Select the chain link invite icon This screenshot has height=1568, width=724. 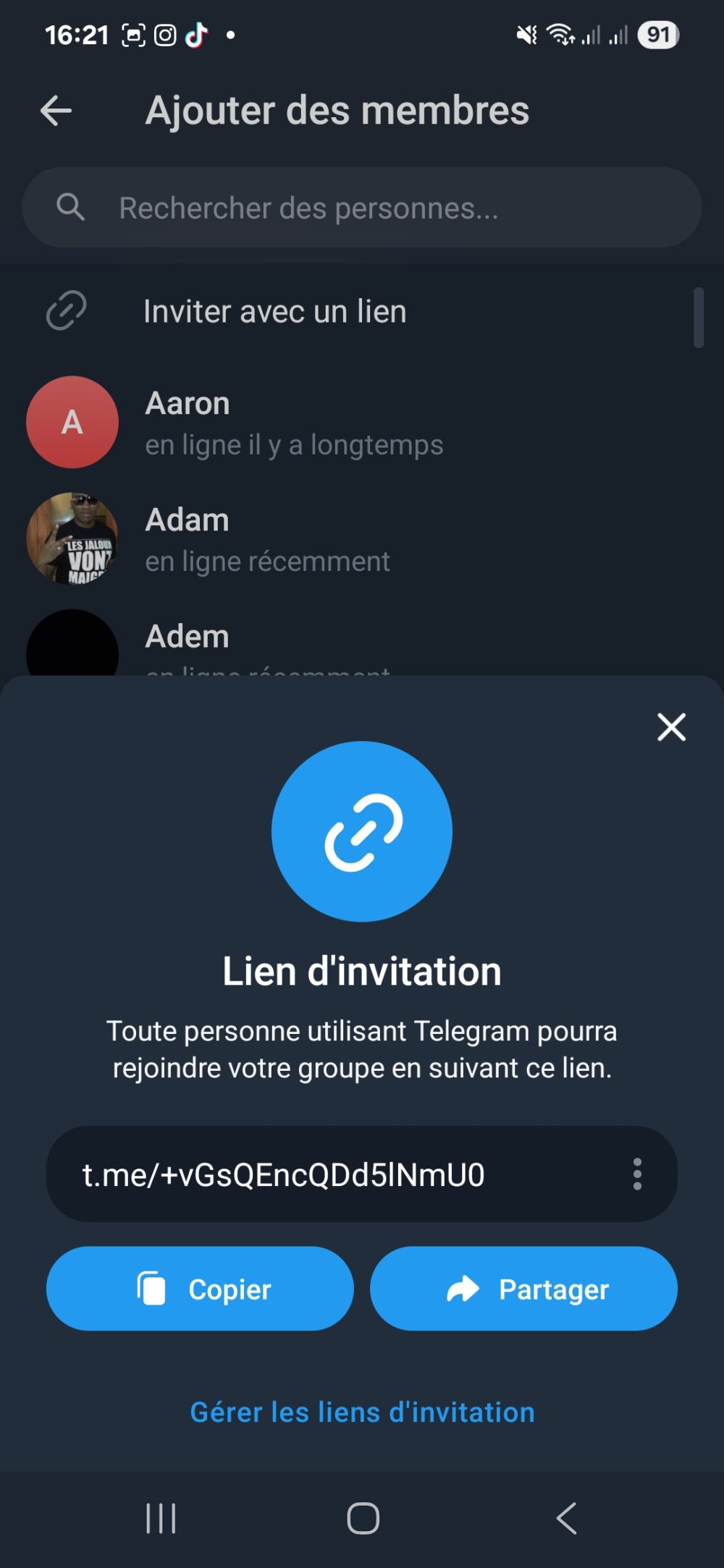click(67, 310)
